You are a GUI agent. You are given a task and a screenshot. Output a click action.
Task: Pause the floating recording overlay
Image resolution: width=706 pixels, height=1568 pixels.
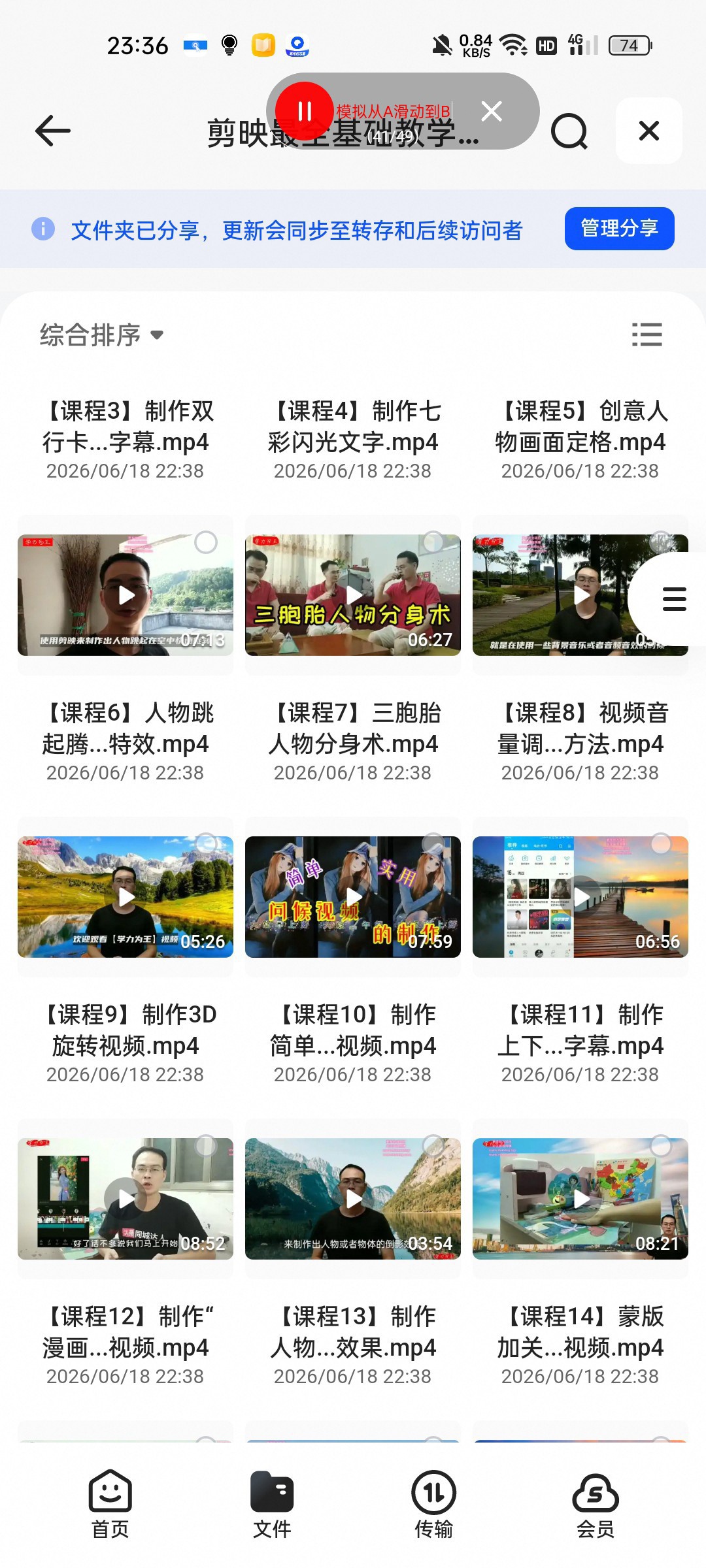(305, 111)
